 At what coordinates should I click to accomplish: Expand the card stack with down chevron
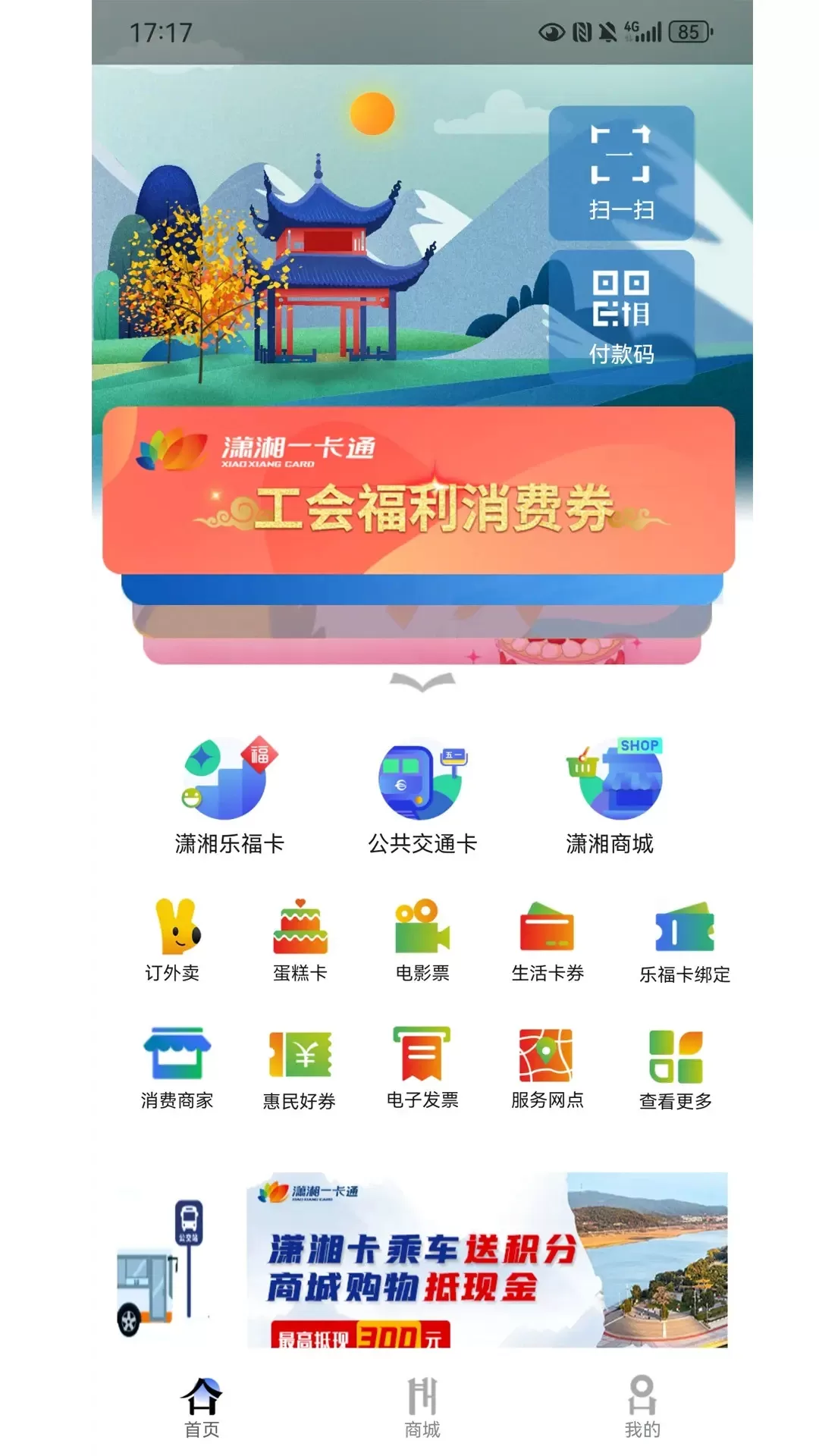tap(422, 682)
